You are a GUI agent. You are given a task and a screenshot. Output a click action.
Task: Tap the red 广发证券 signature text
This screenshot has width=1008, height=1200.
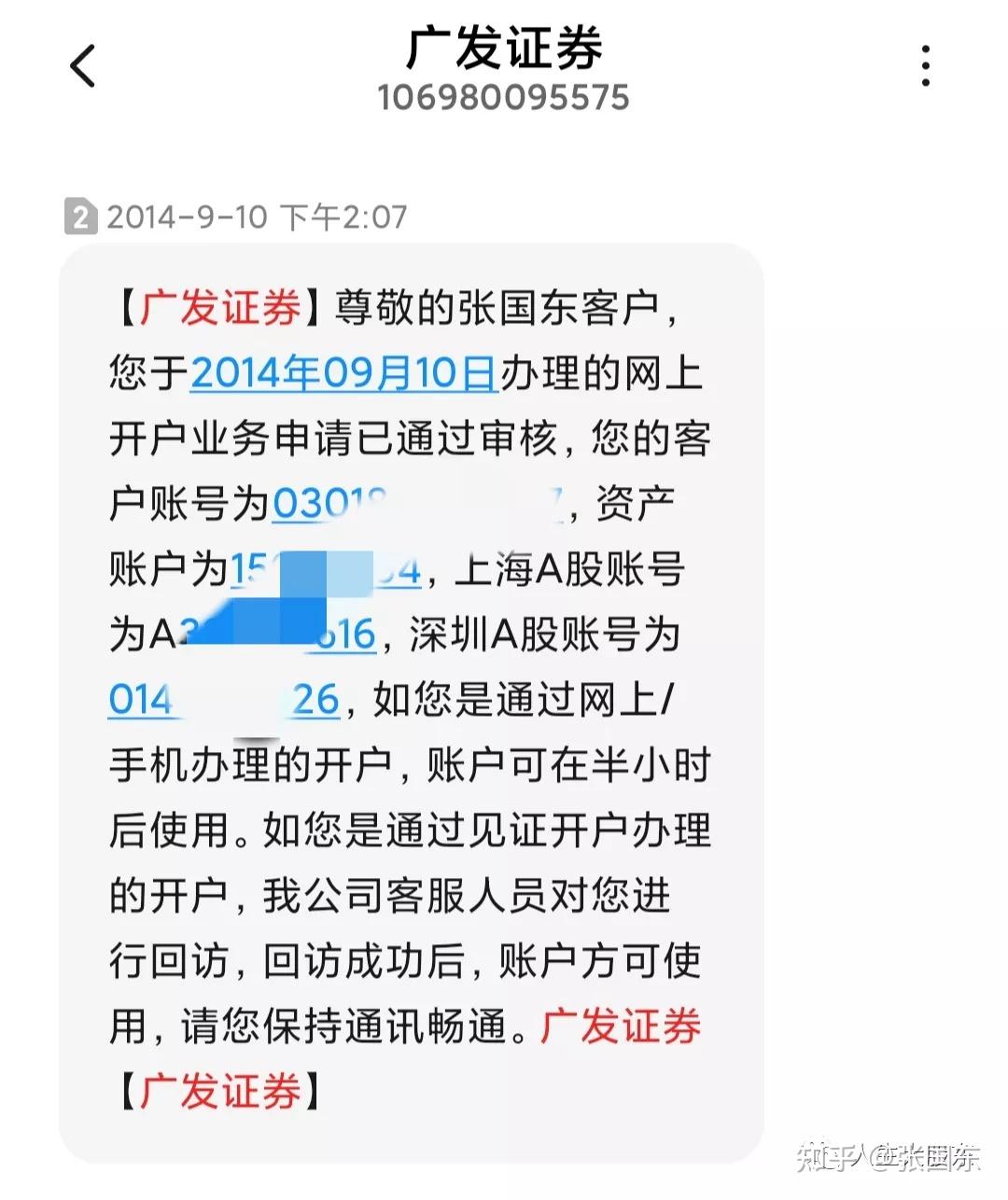pos(621,1026)
